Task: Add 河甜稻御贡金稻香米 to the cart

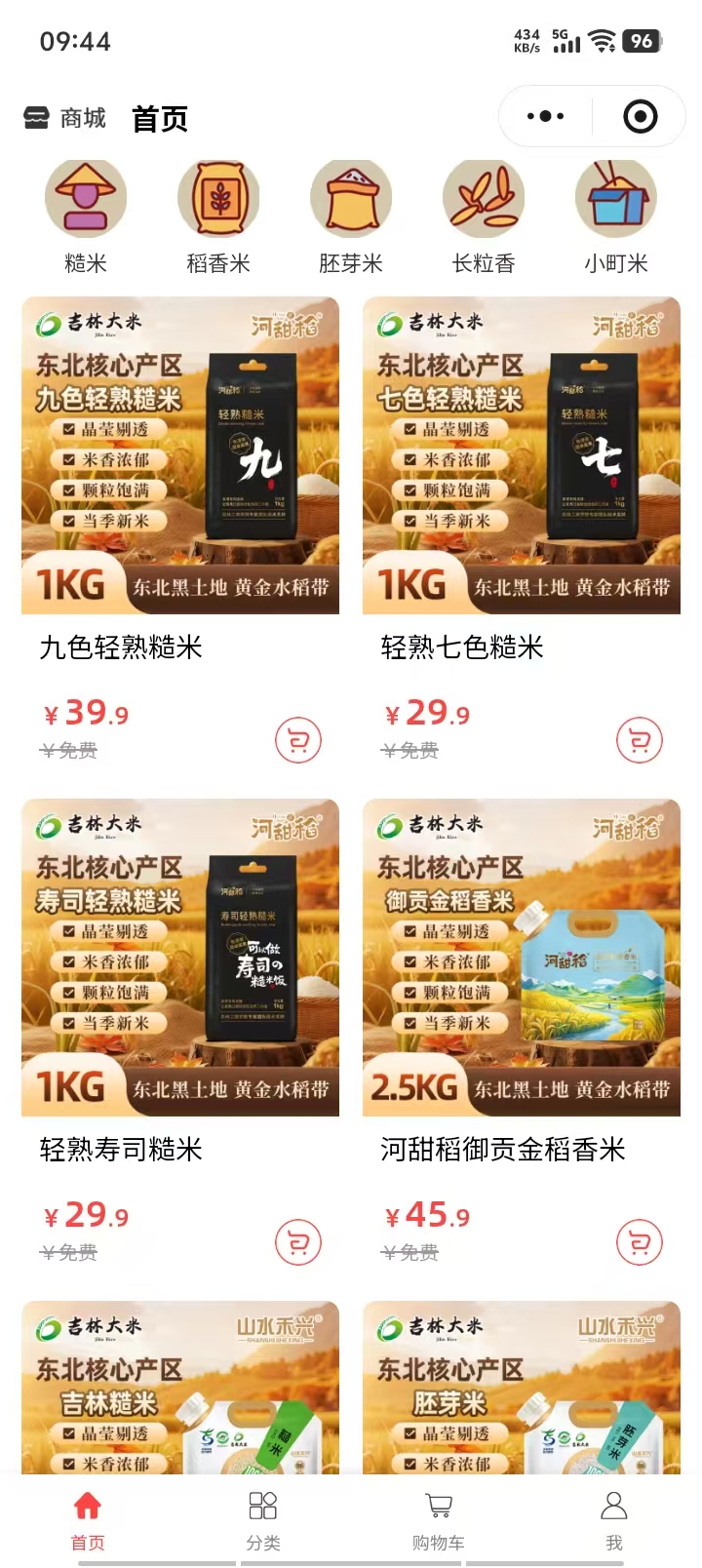Action: click(640, 1243)
